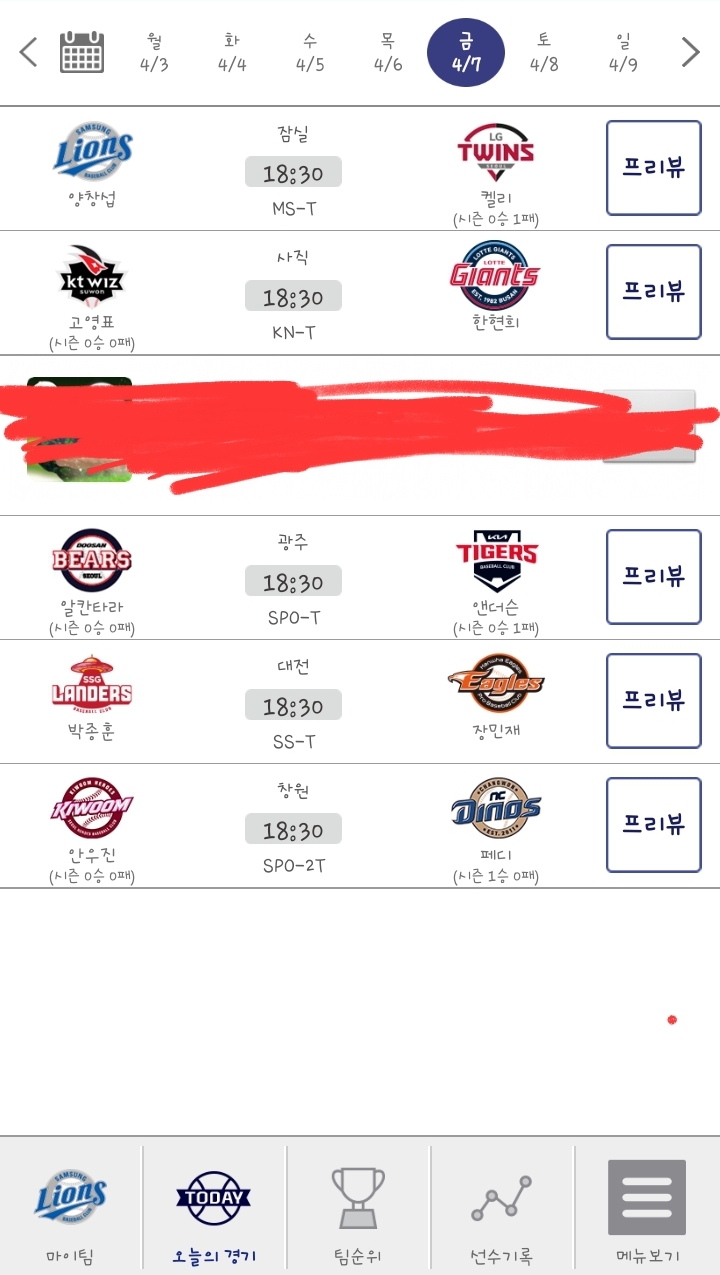Select Sunday 4/9
Viewport: 720px width, 1275px height.
(x=623, y=53)
